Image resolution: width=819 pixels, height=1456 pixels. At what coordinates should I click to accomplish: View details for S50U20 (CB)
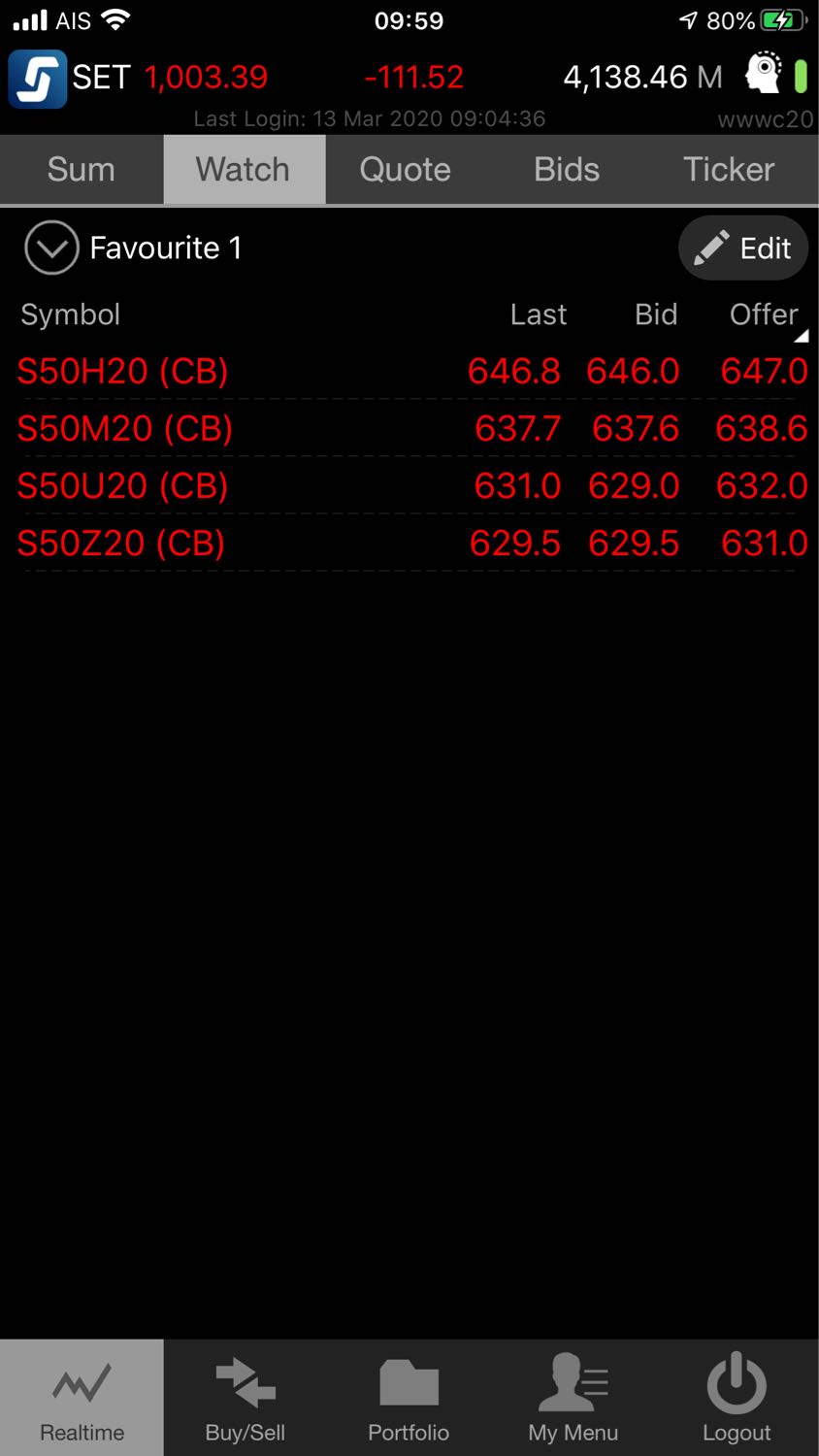409,485
